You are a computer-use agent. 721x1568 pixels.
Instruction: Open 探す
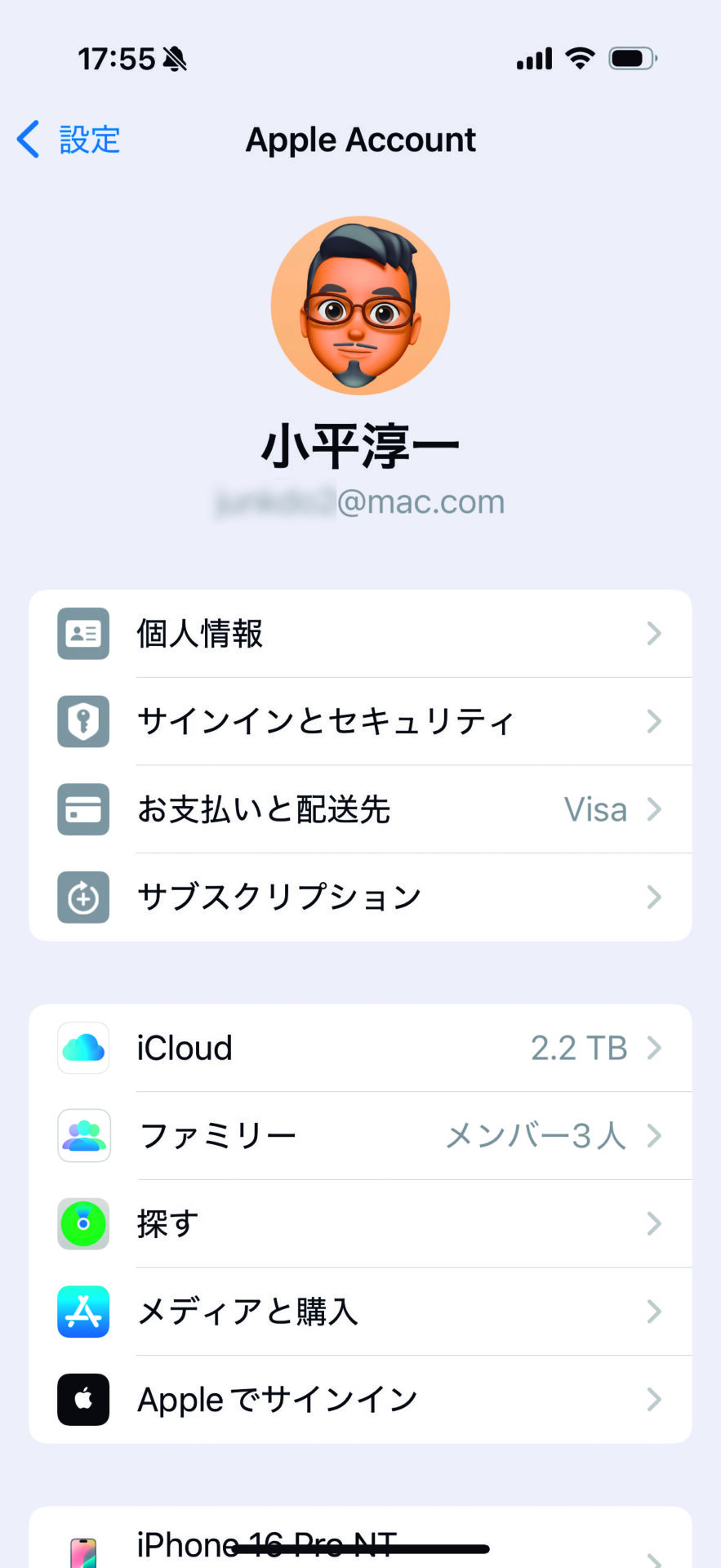click(x=360, y=1223)
